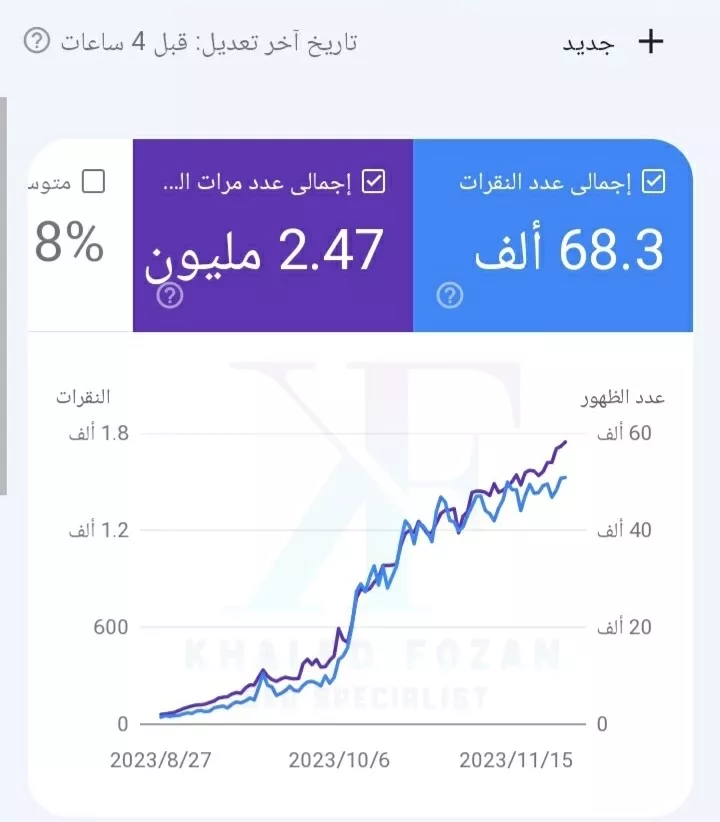This screenshot has height=822, width=720.
Task: Enable the average CTR 8% metric checkbox
Action: click(93, 182)
